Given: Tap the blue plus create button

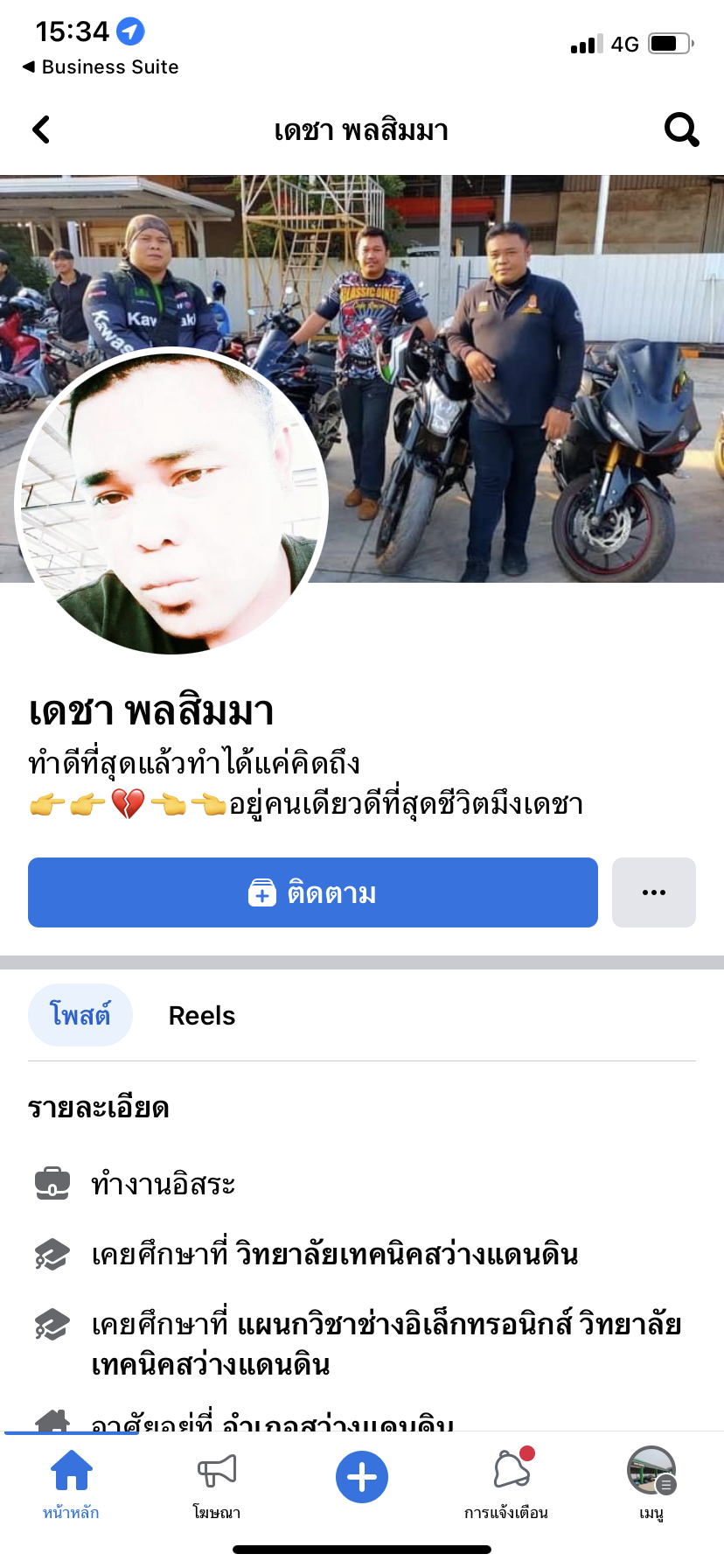Looking at the screenshot, I should 362,1477.
